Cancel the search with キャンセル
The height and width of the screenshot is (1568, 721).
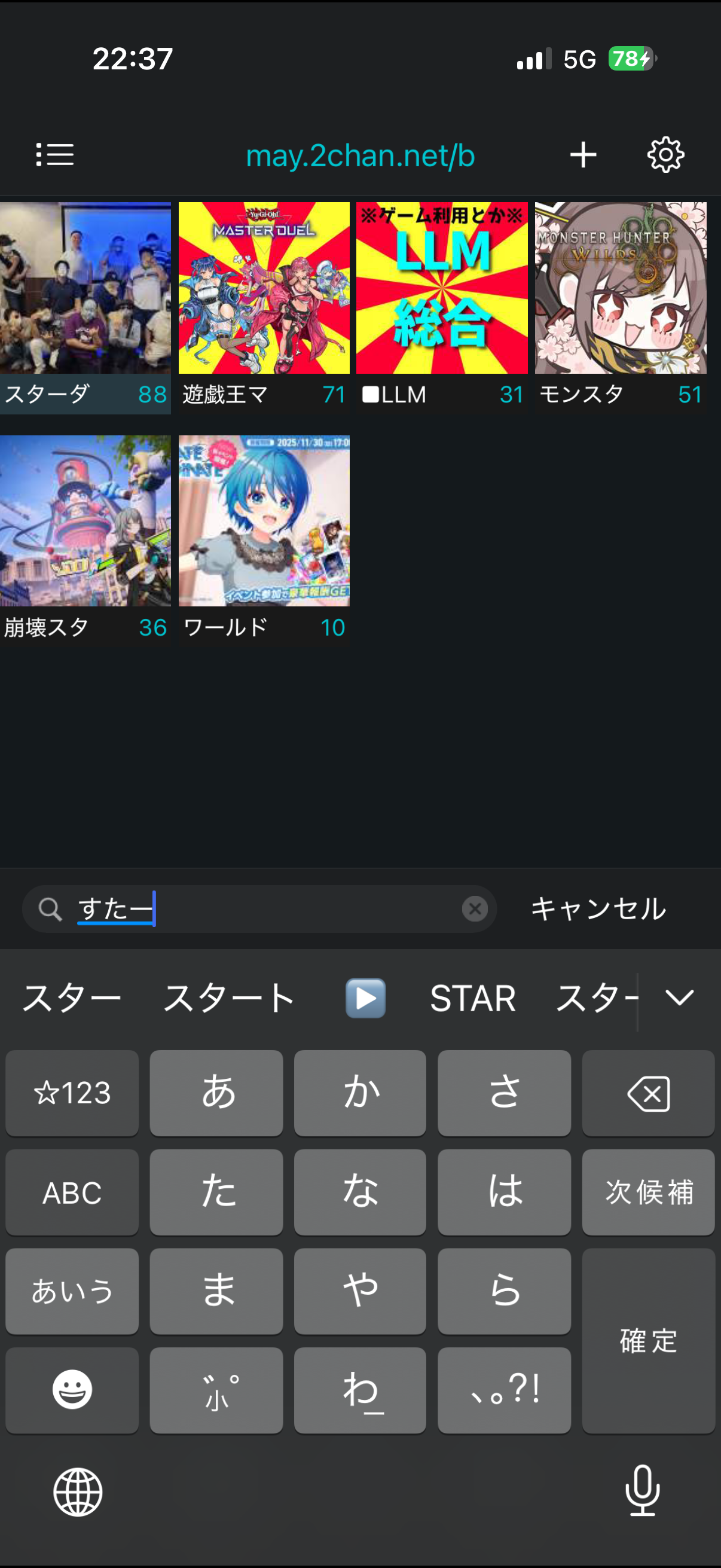click(x=598, y=909)
